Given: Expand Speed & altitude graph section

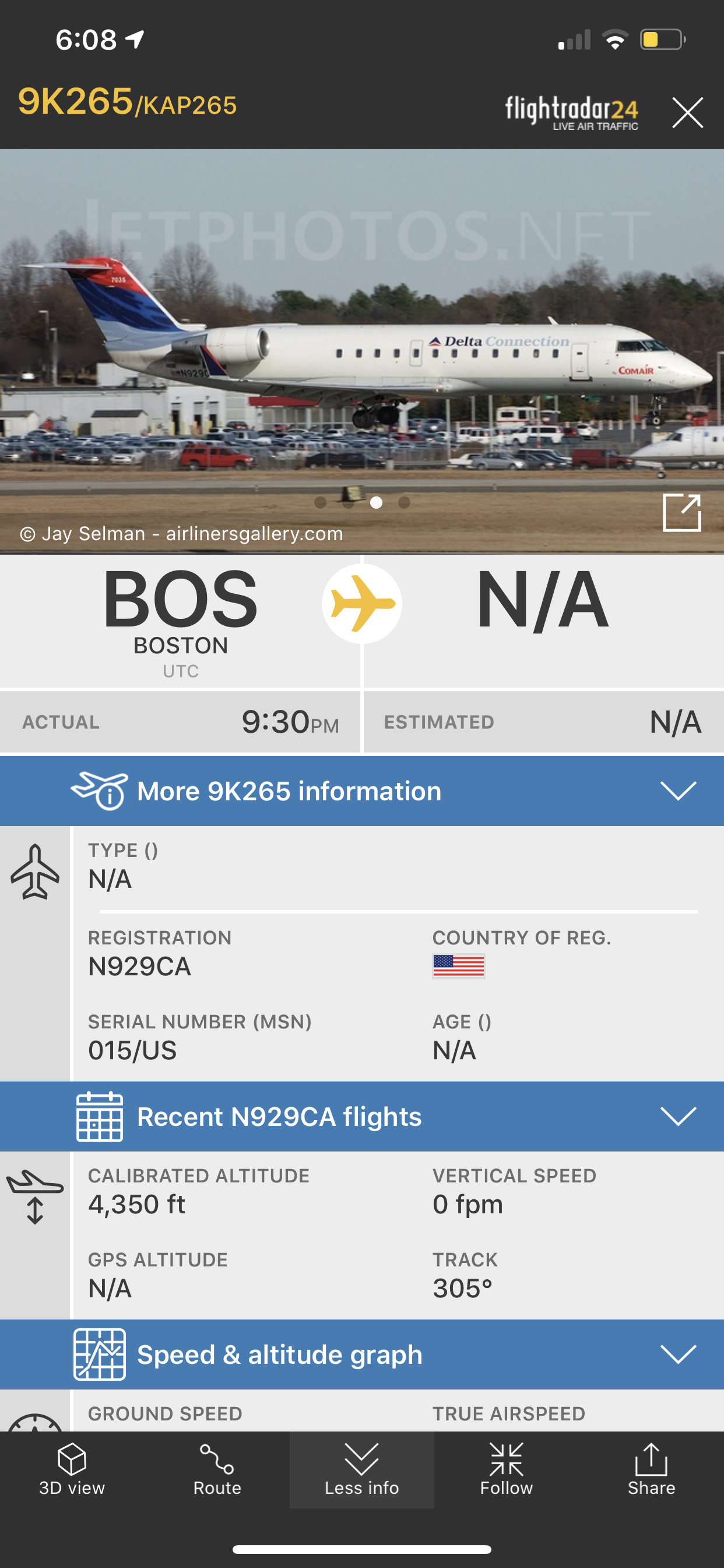Looking at the screenshot, I should pyautogui.click(x=362, y=1354).
